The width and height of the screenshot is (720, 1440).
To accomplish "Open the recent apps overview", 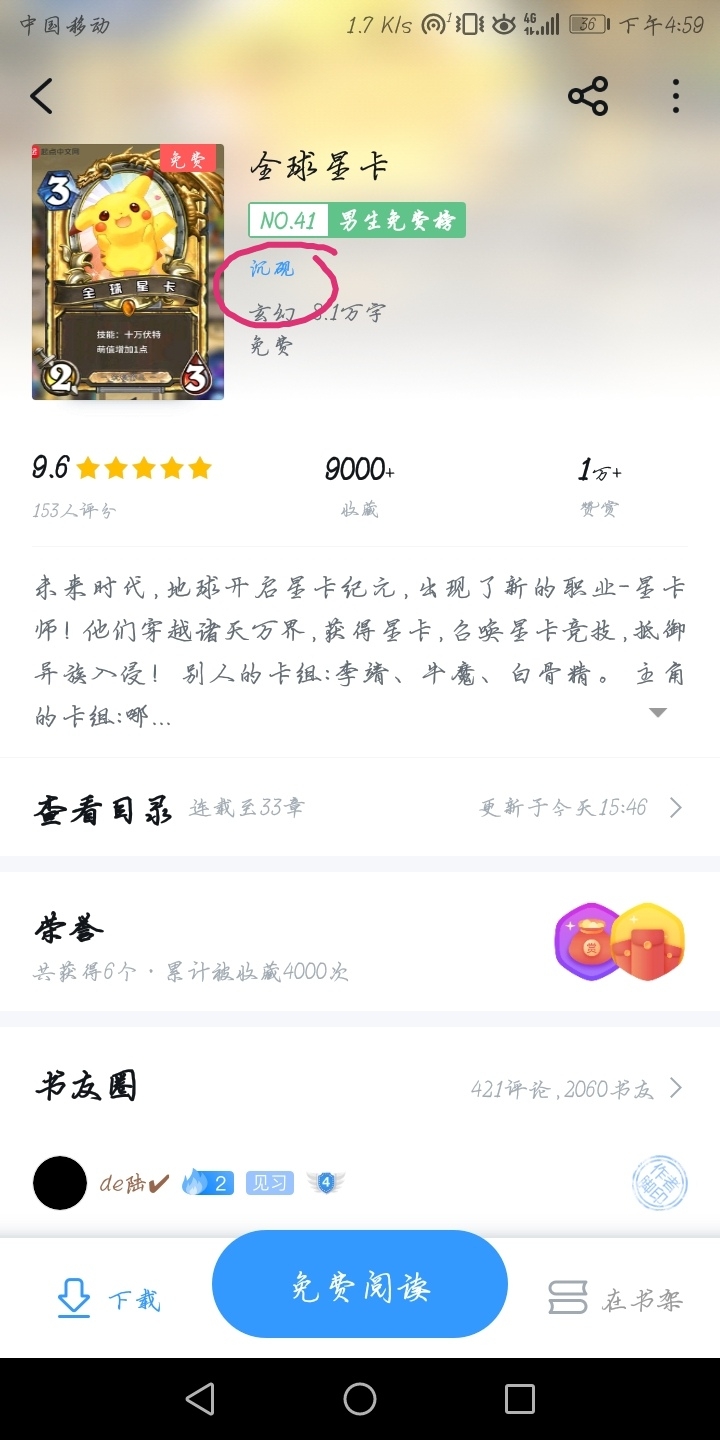I will tap(519, 1398).
